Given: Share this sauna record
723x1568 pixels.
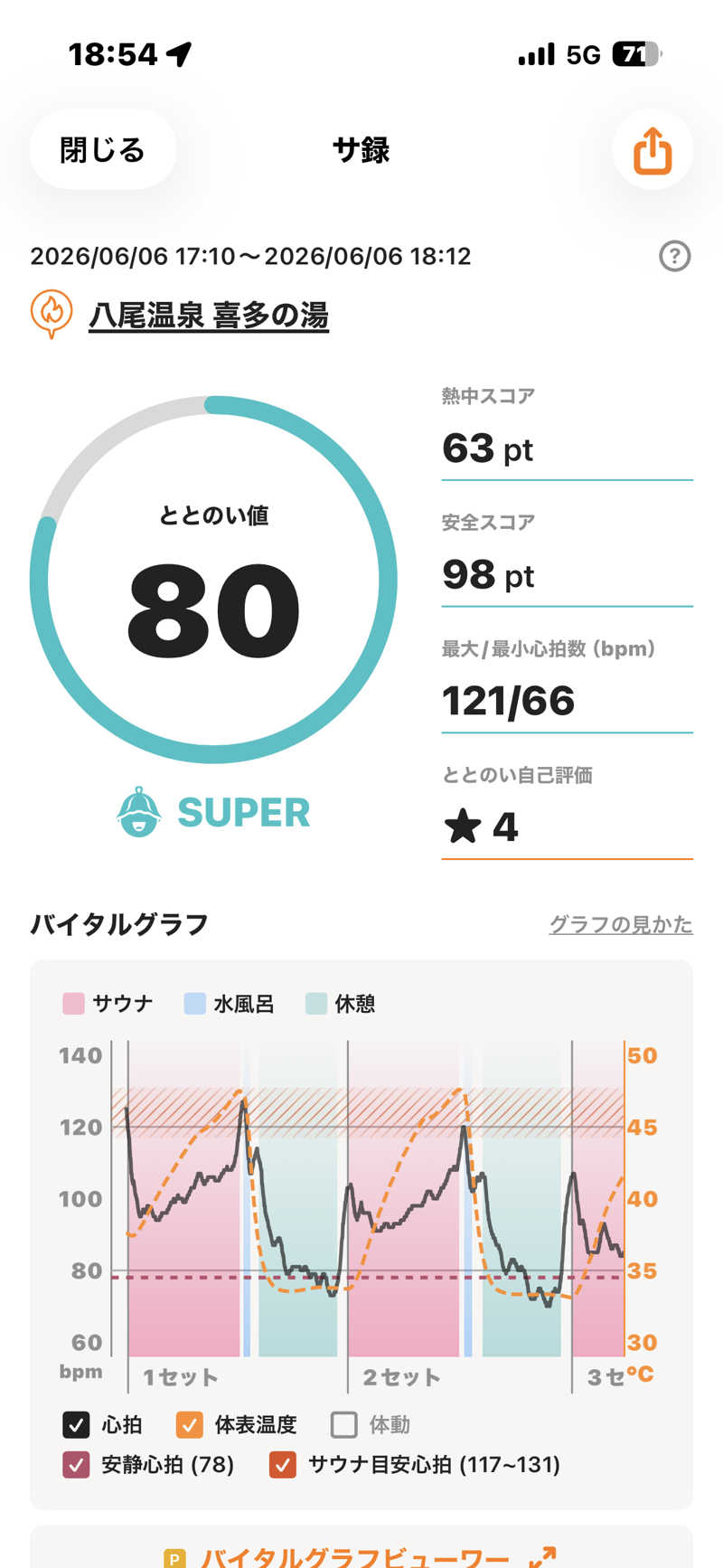Looking at the screenshot, I should (652, 149).
